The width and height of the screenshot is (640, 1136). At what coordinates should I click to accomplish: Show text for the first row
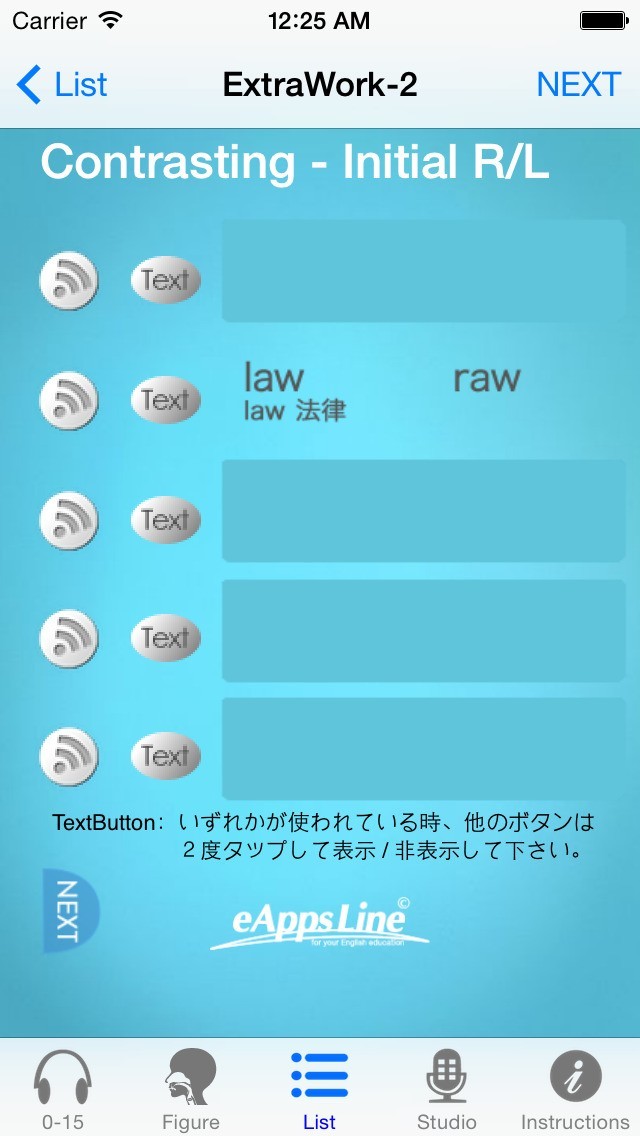coord(165,280)
